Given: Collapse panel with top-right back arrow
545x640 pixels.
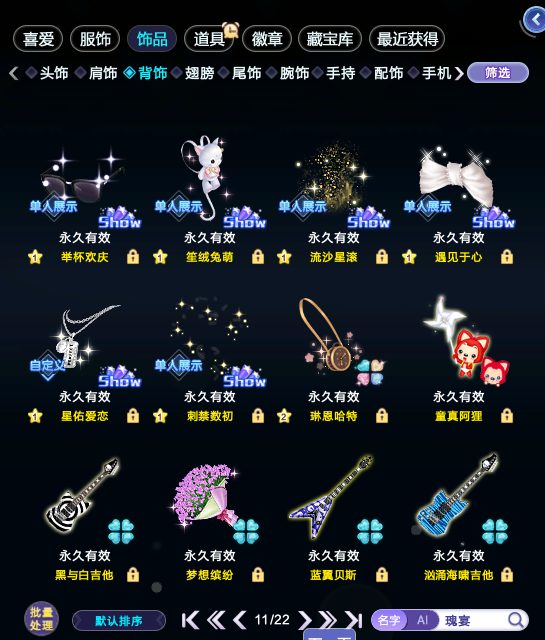Looking at the screenshot, I should point(535,20).
